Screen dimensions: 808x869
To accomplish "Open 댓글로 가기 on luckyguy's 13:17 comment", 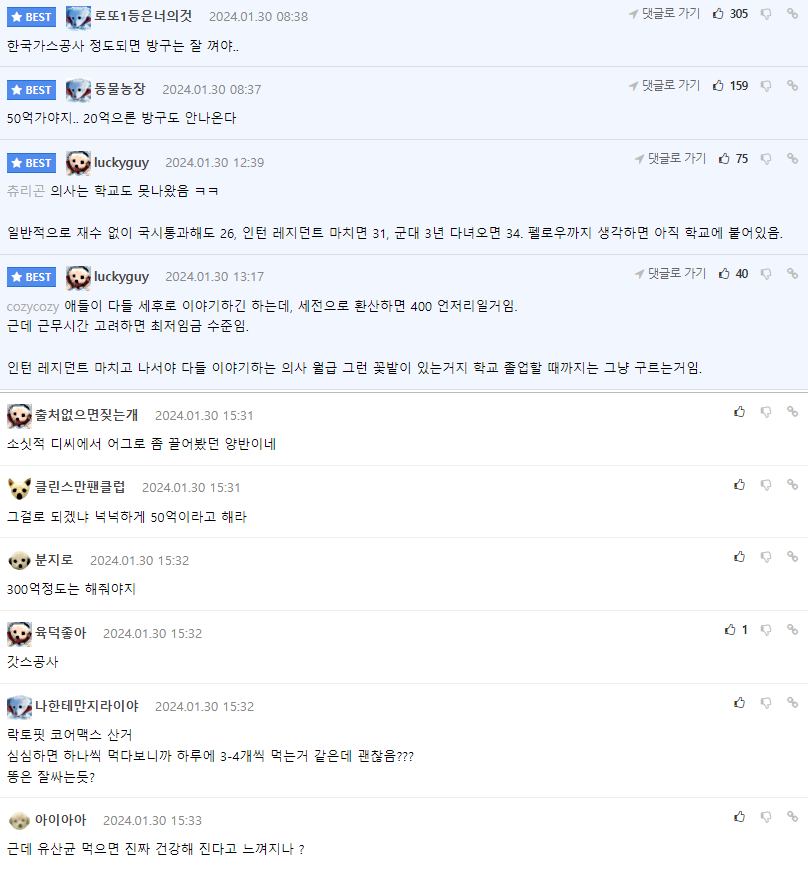I will coord(670,274).
